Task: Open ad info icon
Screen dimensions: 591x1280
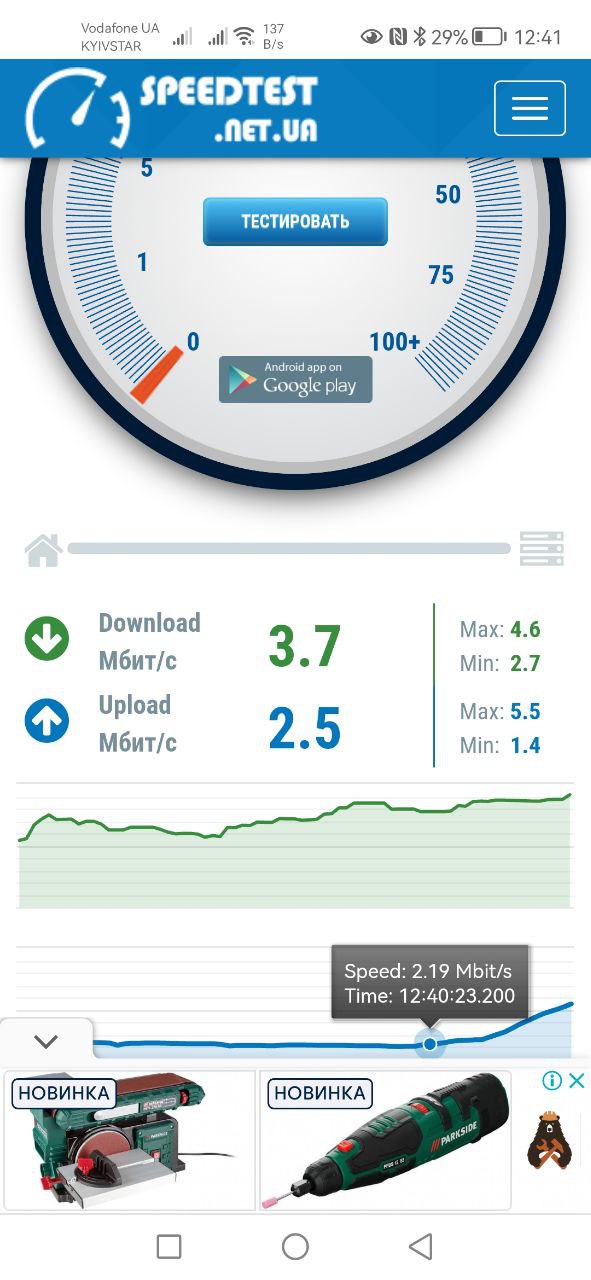Action: (551, 1080)
